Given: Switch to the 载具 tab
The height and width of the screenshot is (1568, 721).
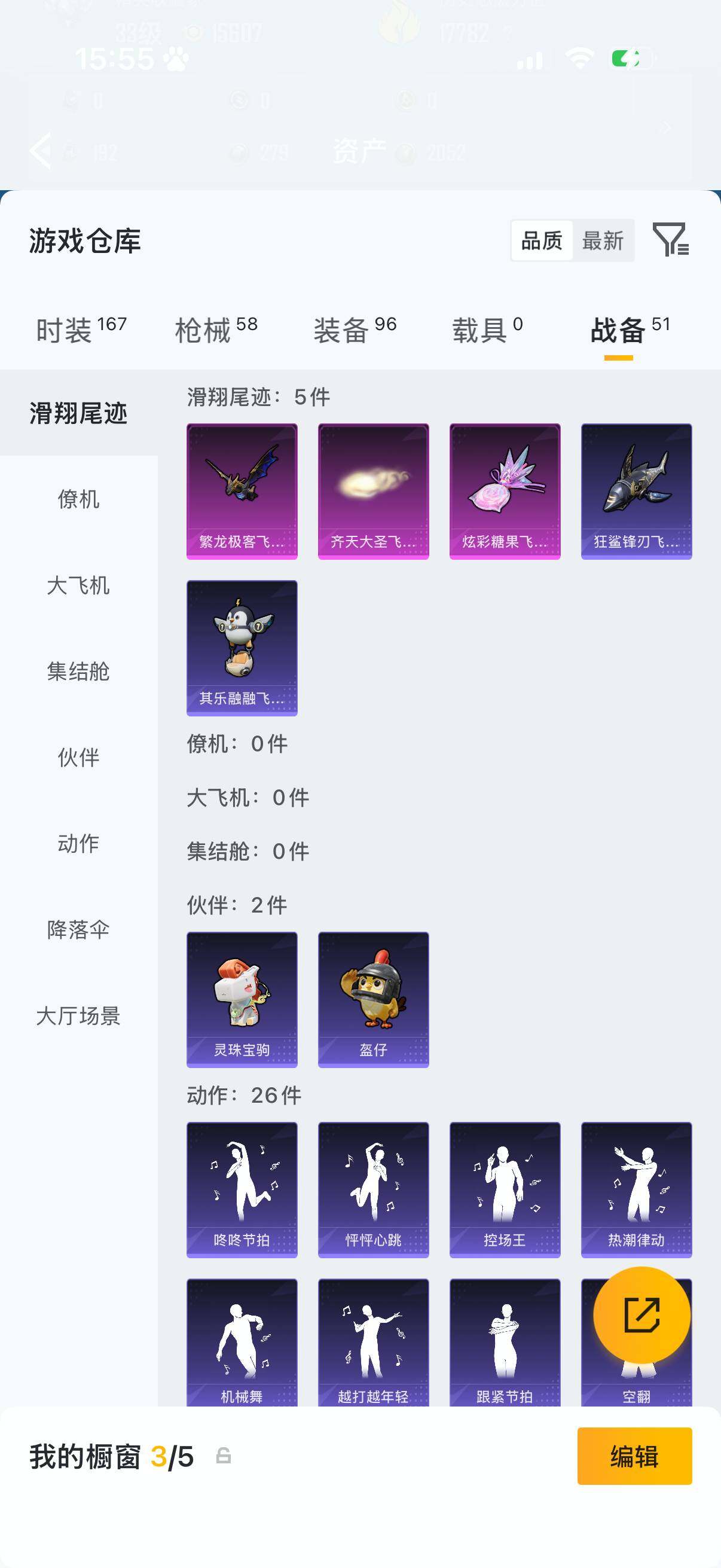Looking at the screenshot, I should pyautogui.click(x=487, y=330).
